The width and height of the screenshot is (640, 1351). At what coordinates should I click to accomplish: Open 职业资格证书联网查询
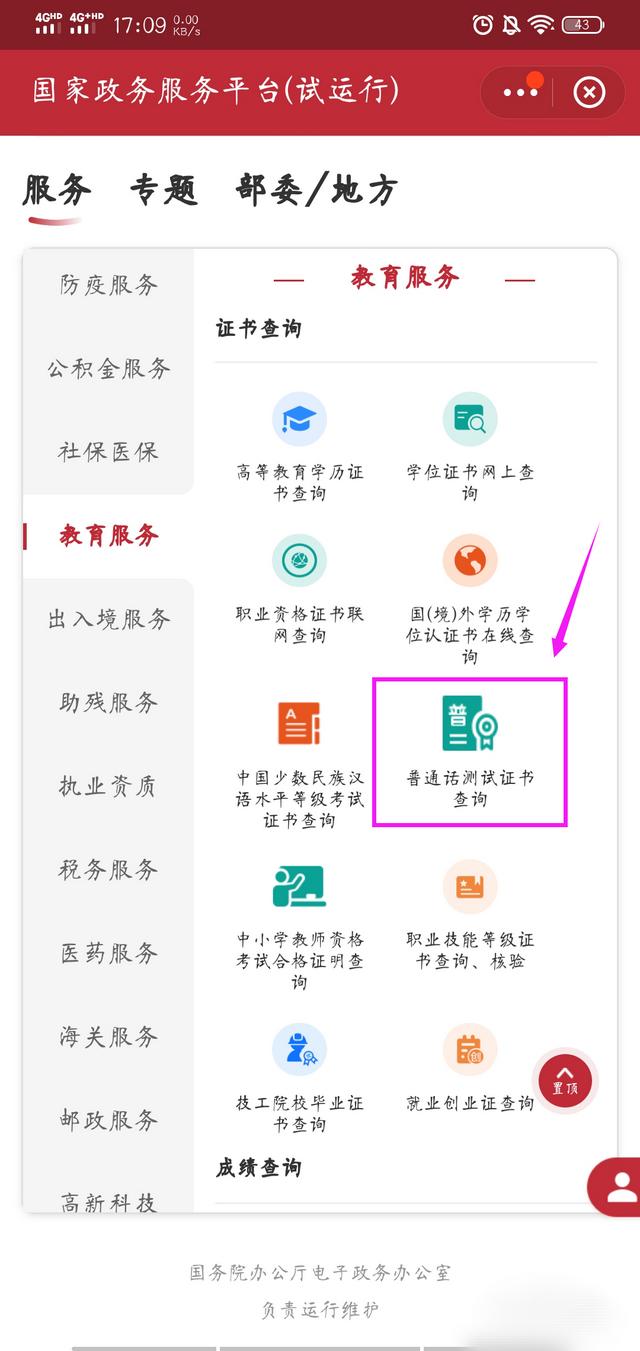(299, 588)
